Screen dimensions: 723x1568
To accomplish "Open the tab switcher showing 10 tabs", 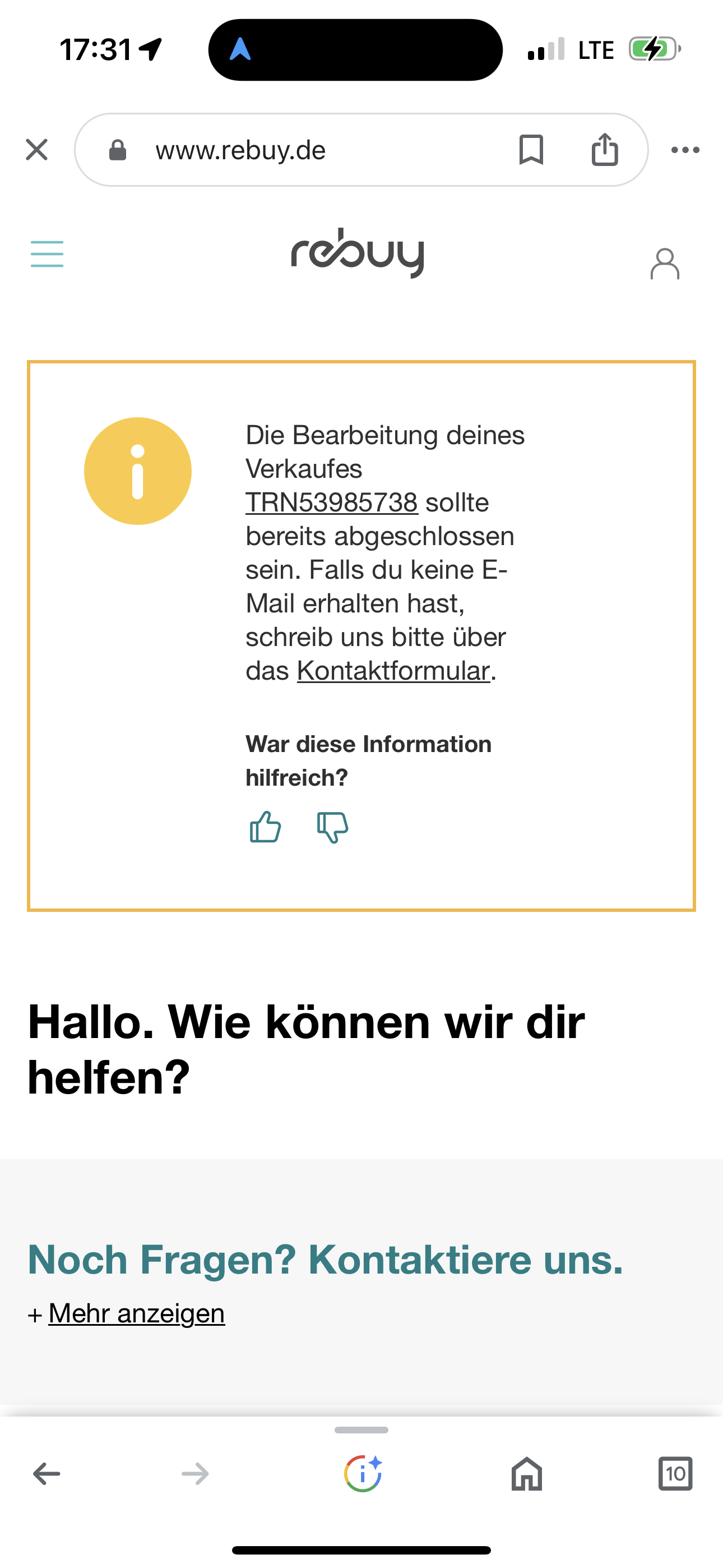I will coord(675,1474).
